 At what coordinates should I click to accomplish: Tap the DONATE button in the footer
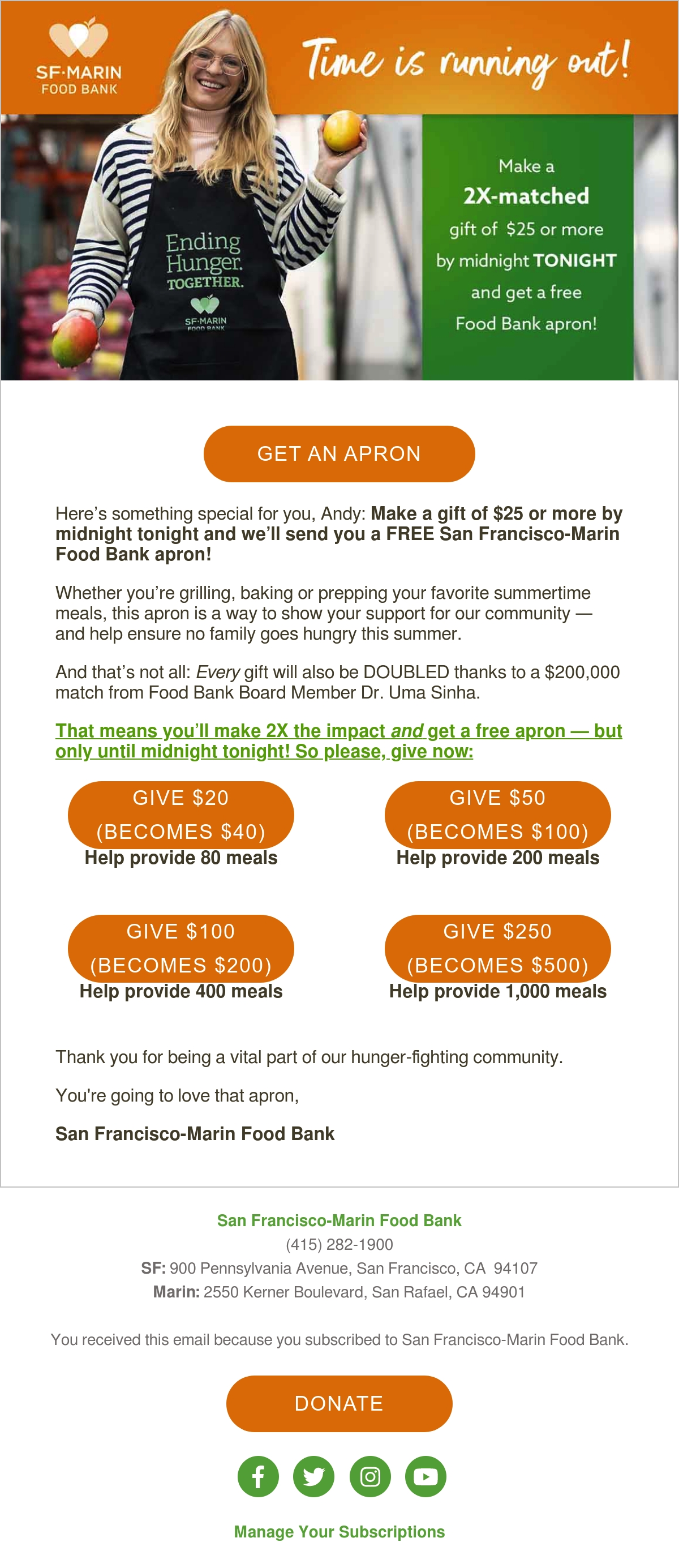(x=339, y=1403)
